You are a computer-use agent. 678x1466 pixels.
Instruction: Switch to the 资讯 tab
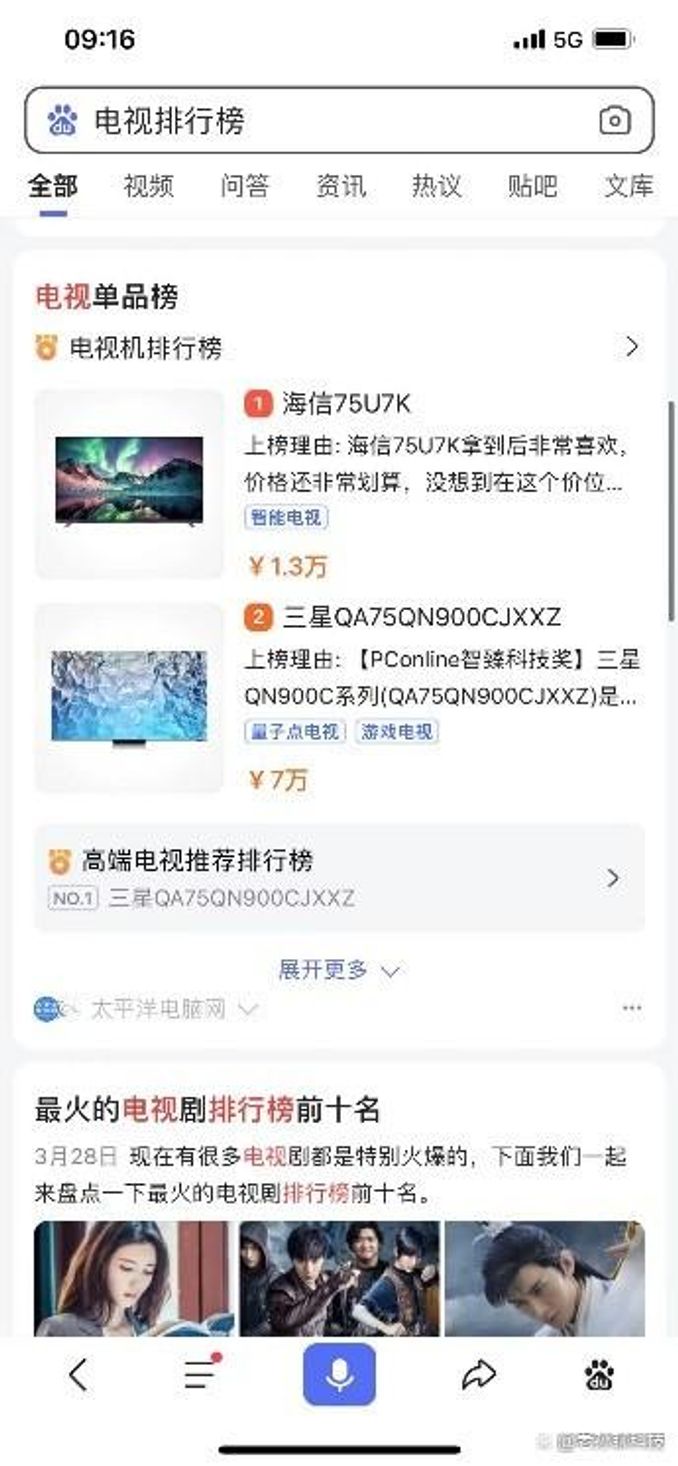[341, 186]
